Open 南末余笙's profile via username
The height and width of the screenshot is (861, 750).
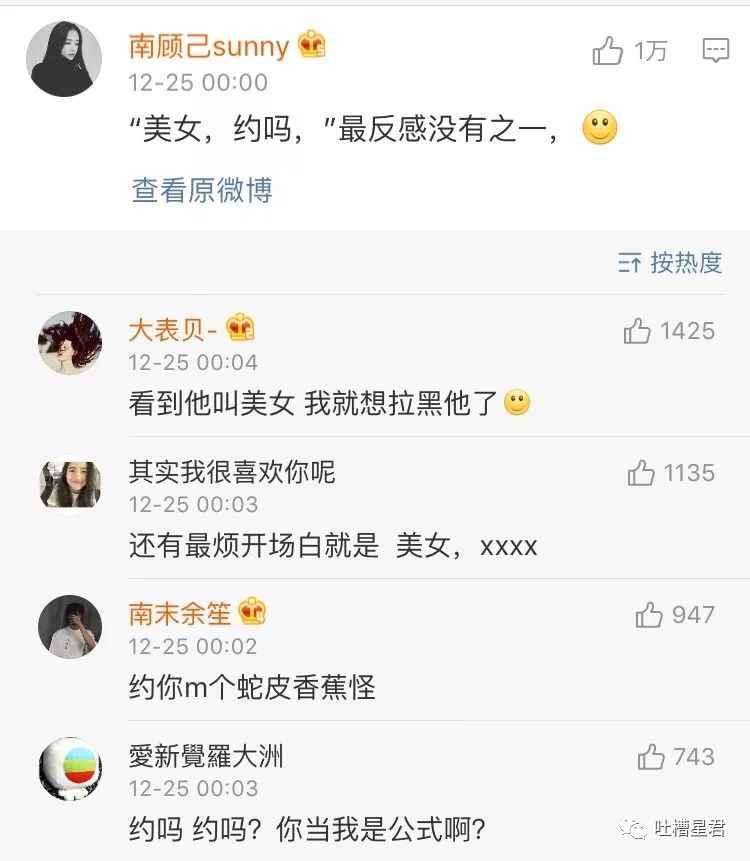pyautogui.click(x=179, y=613)
